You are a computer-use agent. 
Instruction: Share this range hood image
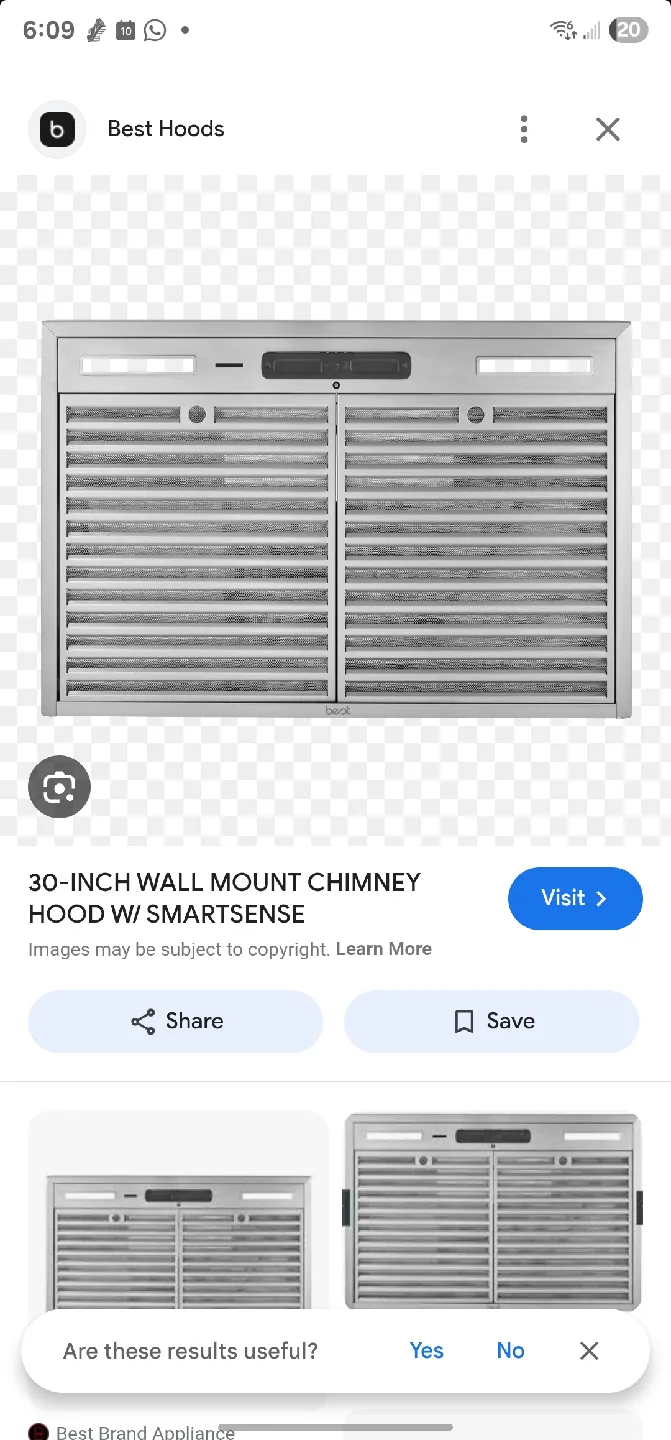pos(176,1021)
